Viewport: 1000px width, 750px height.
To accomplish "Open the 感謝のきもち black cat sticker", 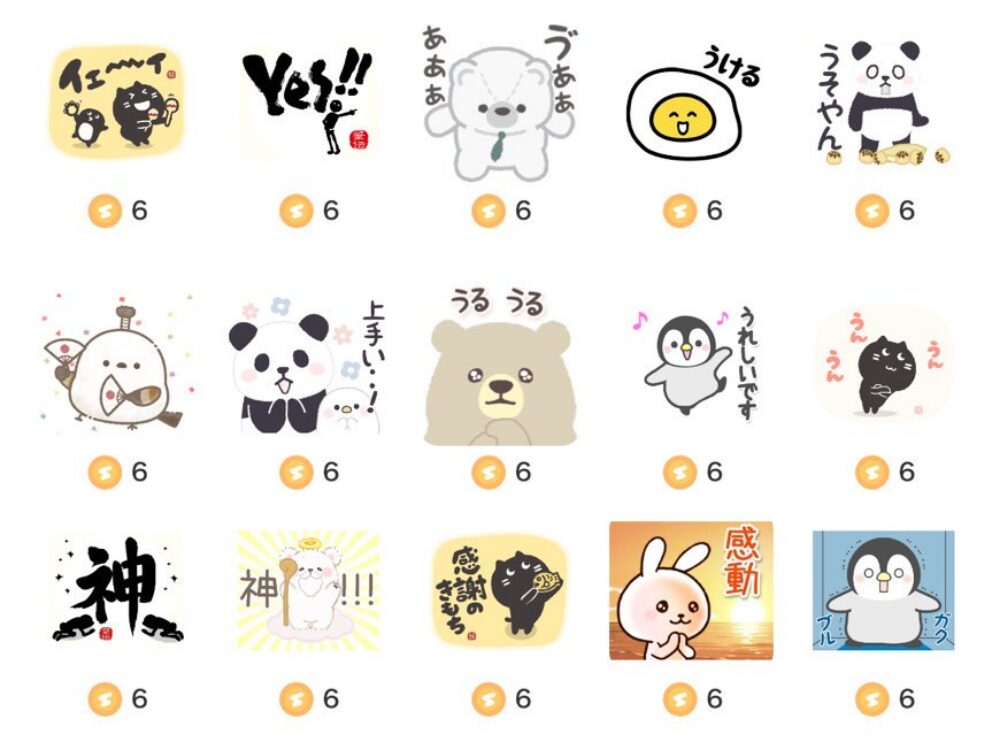I will [500, 590].
